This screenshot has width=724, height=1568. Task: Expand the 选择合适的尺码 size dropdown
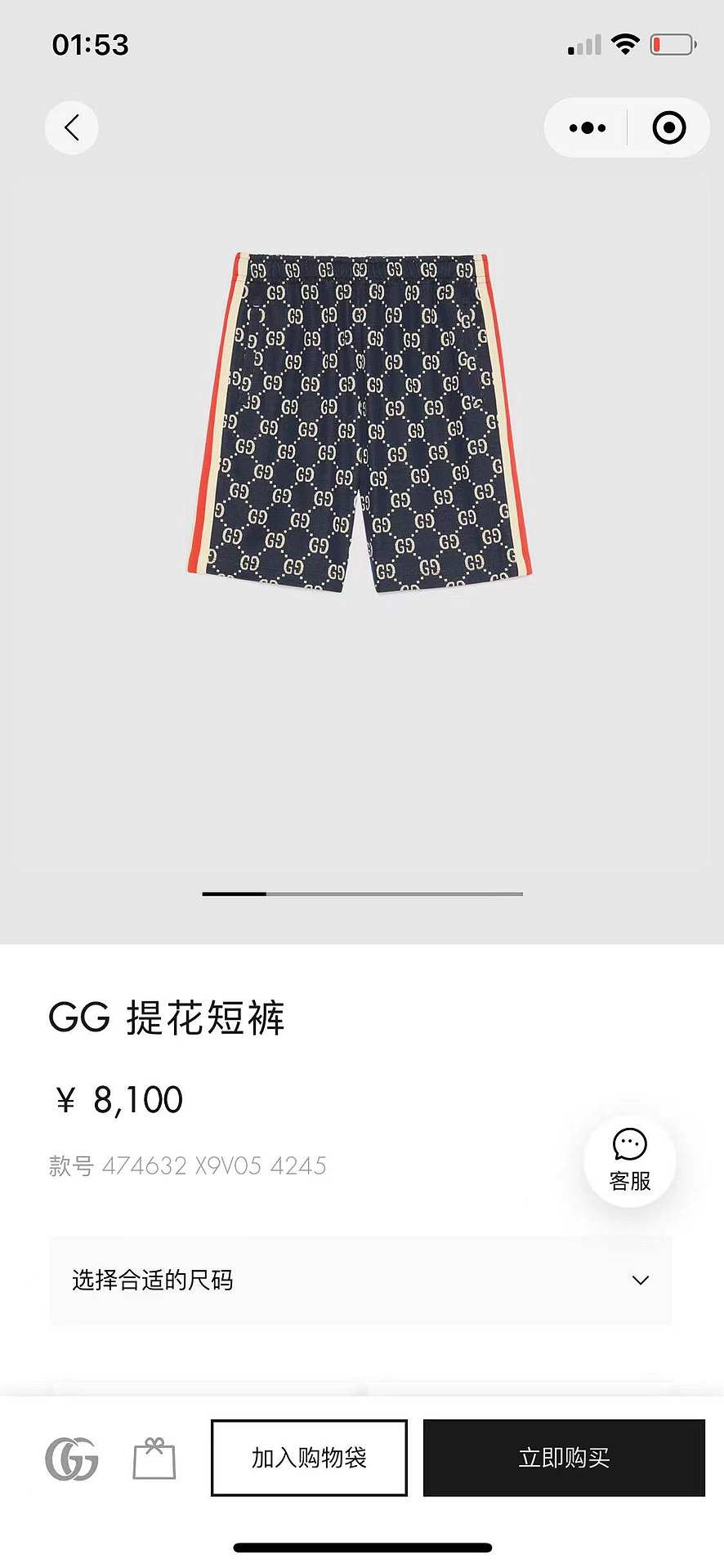(360, 1280)
